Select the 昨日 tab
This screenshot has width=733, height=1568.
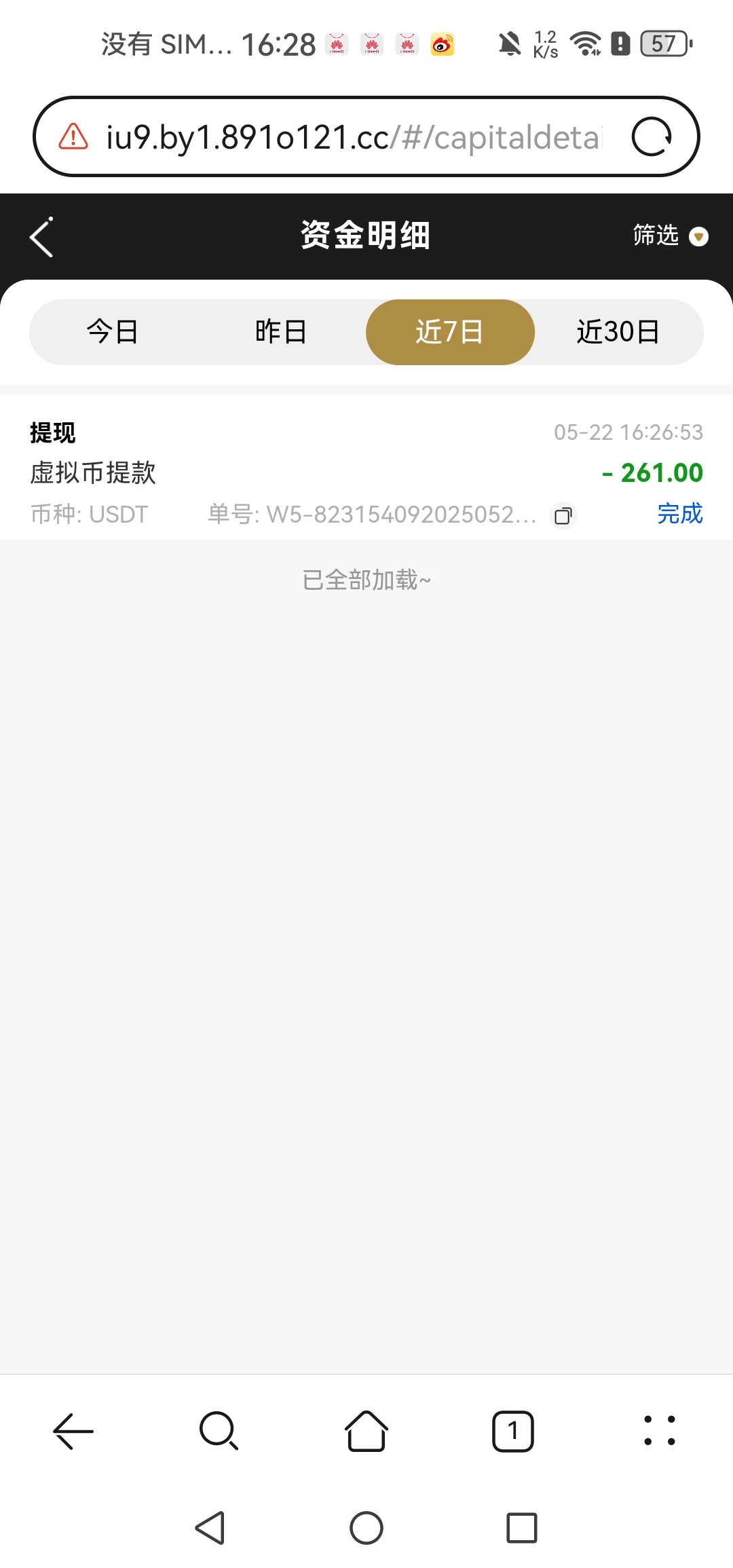click(x=281, y=332)
